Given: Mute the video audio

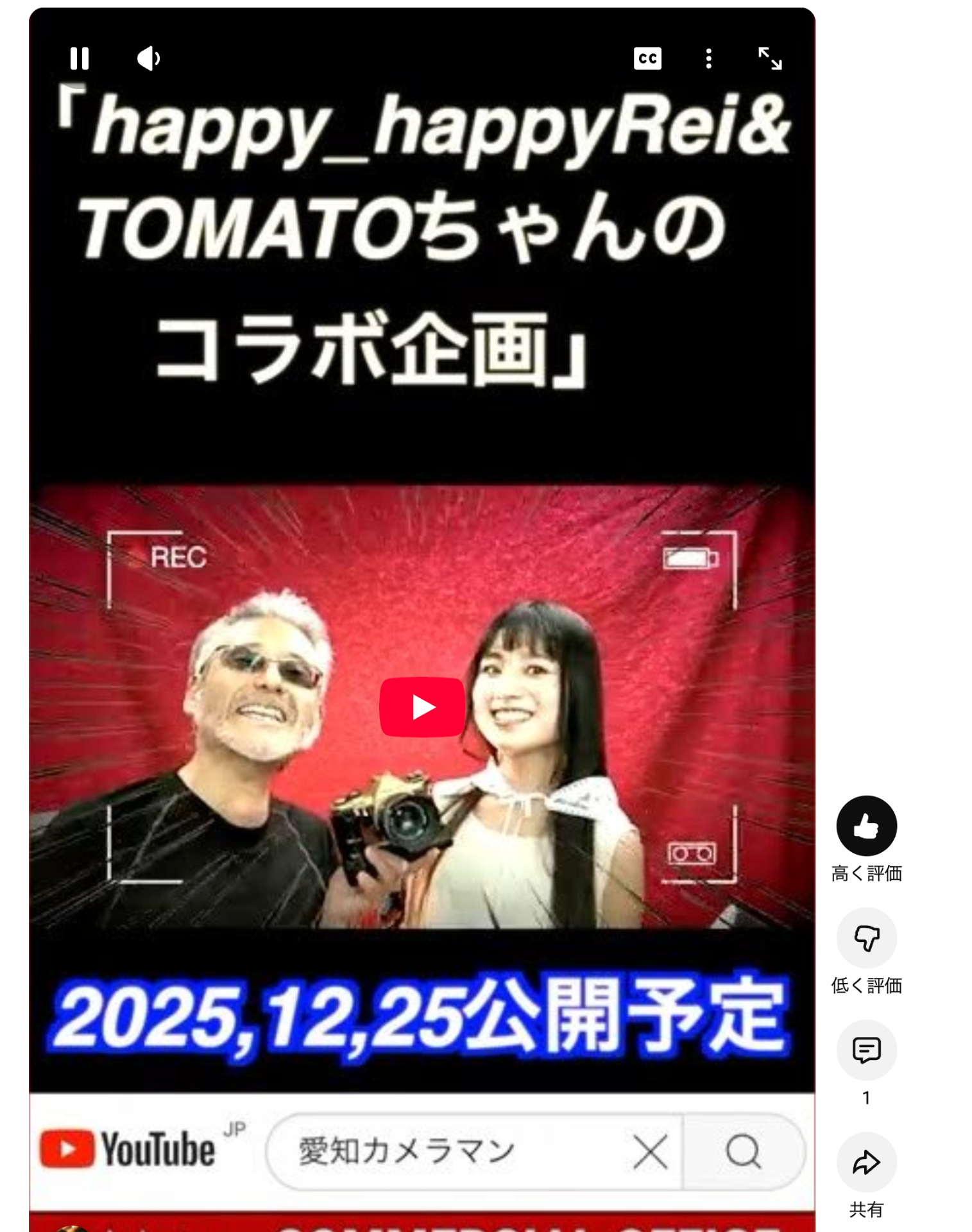Looking at the screenshot, I should [148, 58].
